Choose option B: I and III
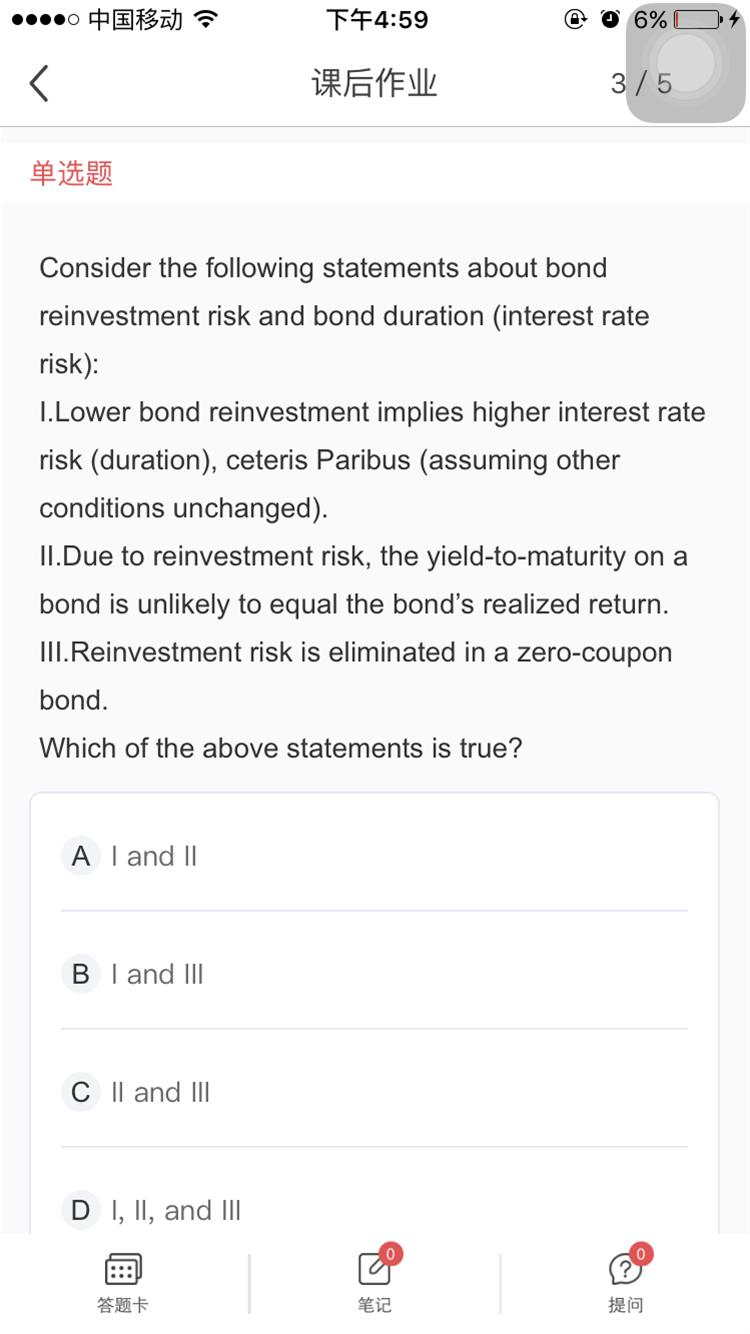 (374, 974)
